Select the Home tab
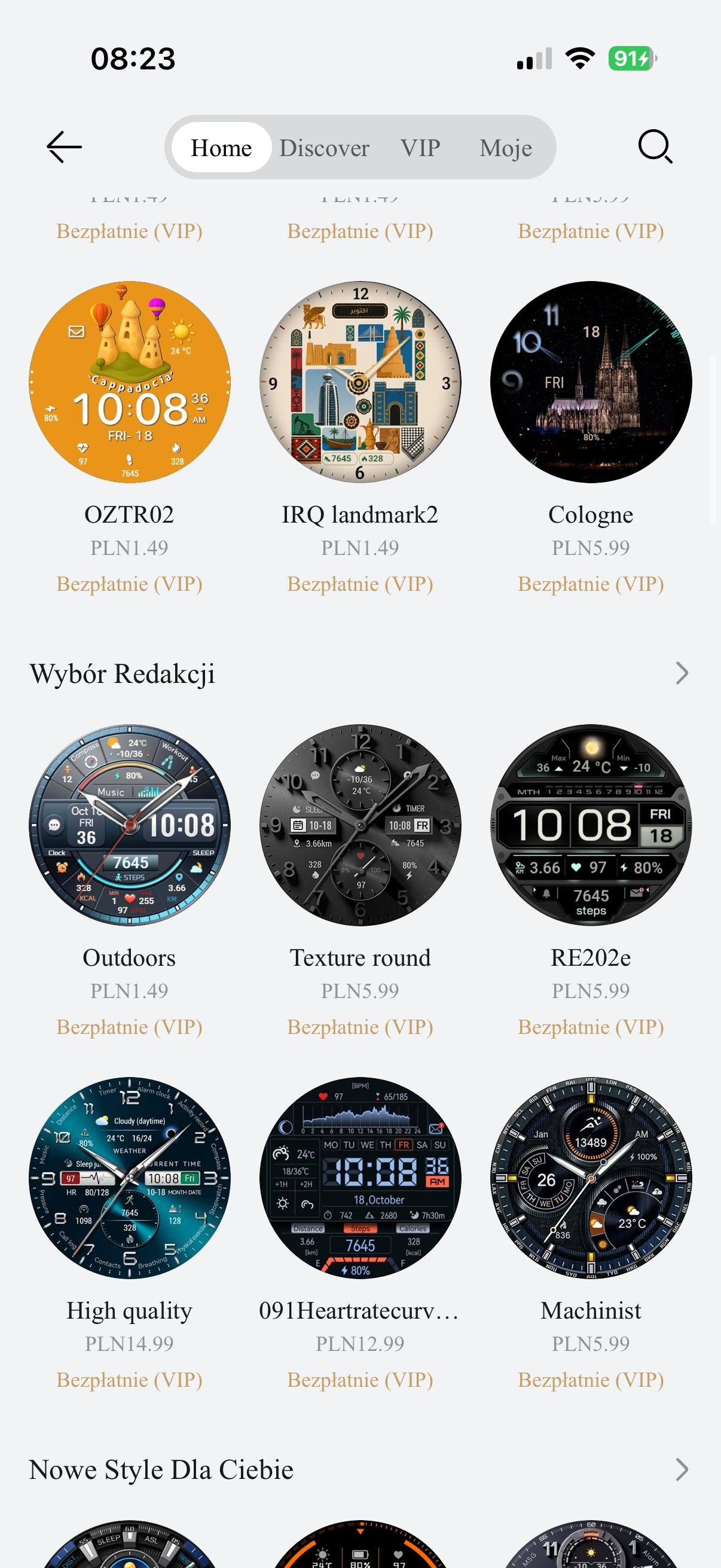The height and width of the screenshot is (1568, 721). point(221,147)
